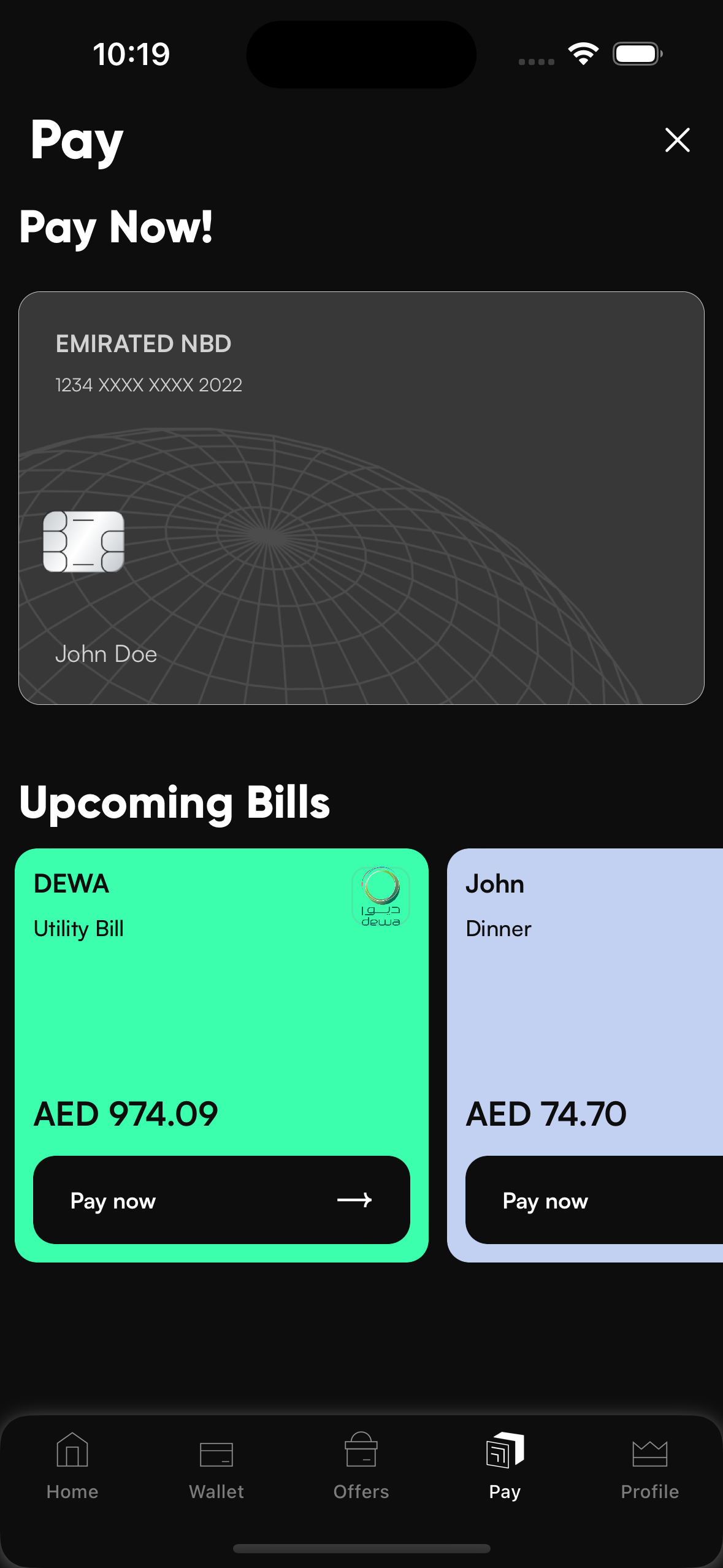Image resolution: width=723 pixels, height=1568 pixels.
Task: Tap the chip icon on the bank card
Action: pyautogui.click(x=85, y=542)
